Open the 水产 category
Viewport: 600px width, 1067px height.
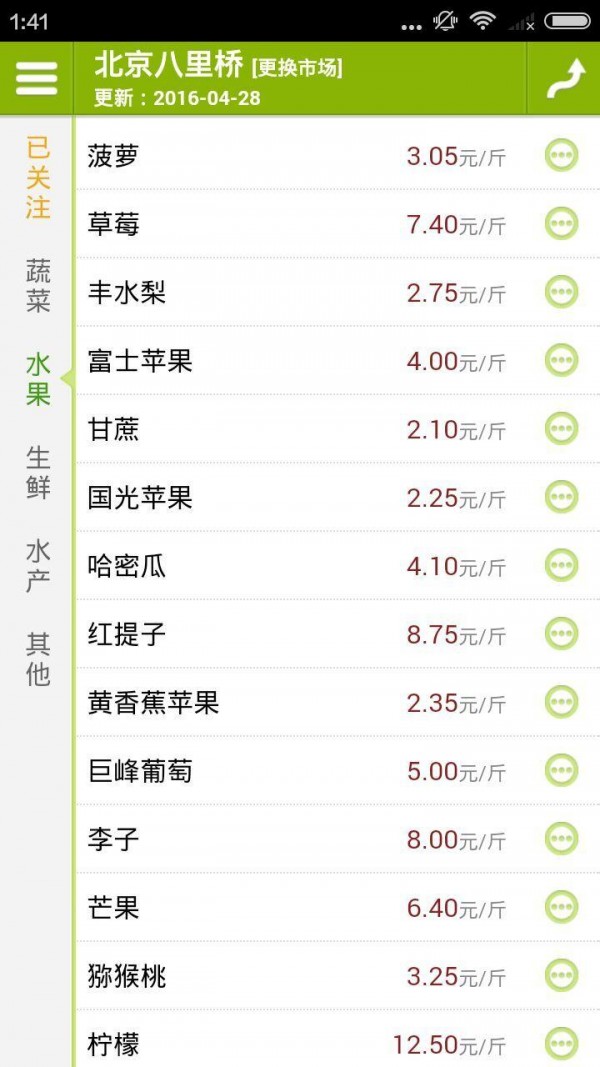pyautogui.click(x=38, y=565)
